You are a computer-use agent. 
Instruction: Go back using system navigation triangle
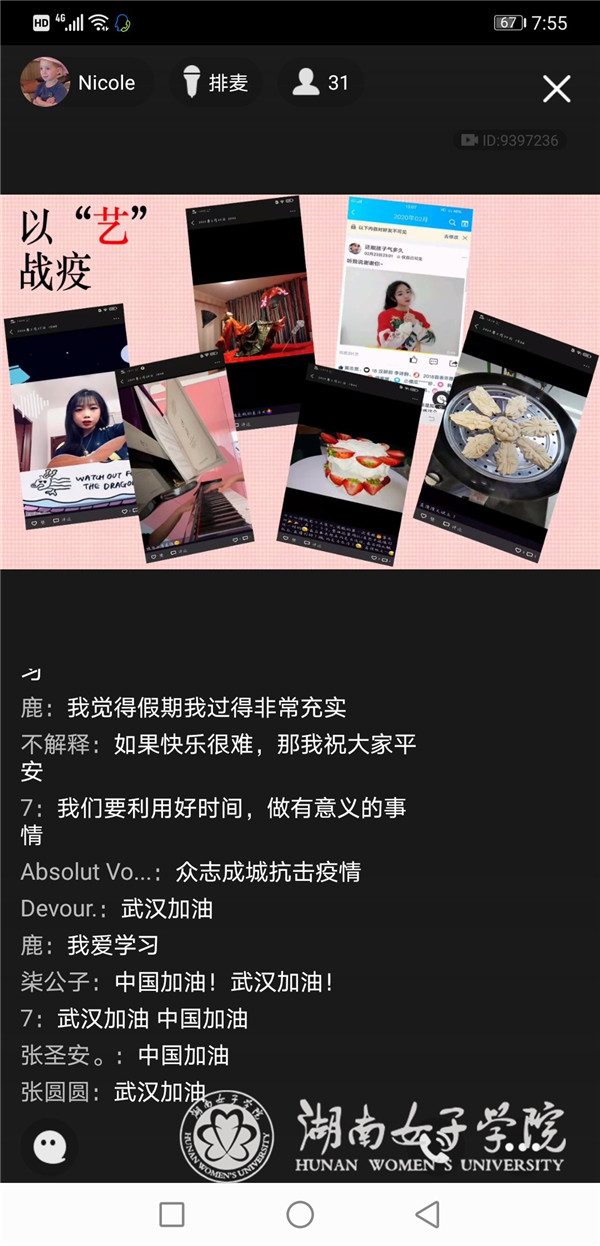(x=428, y=1214)
